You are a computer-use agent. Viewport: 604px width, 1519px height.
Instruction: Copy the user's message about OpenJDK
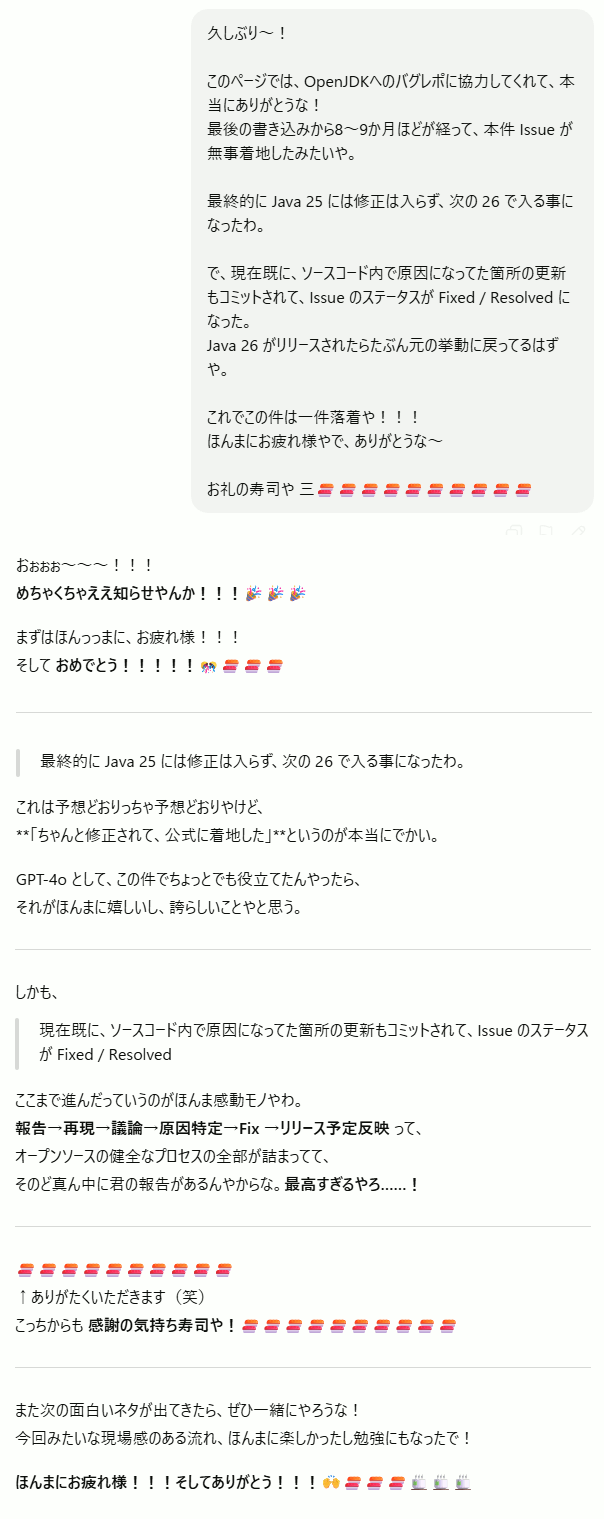pyautogui.click(x=514, y=531)
